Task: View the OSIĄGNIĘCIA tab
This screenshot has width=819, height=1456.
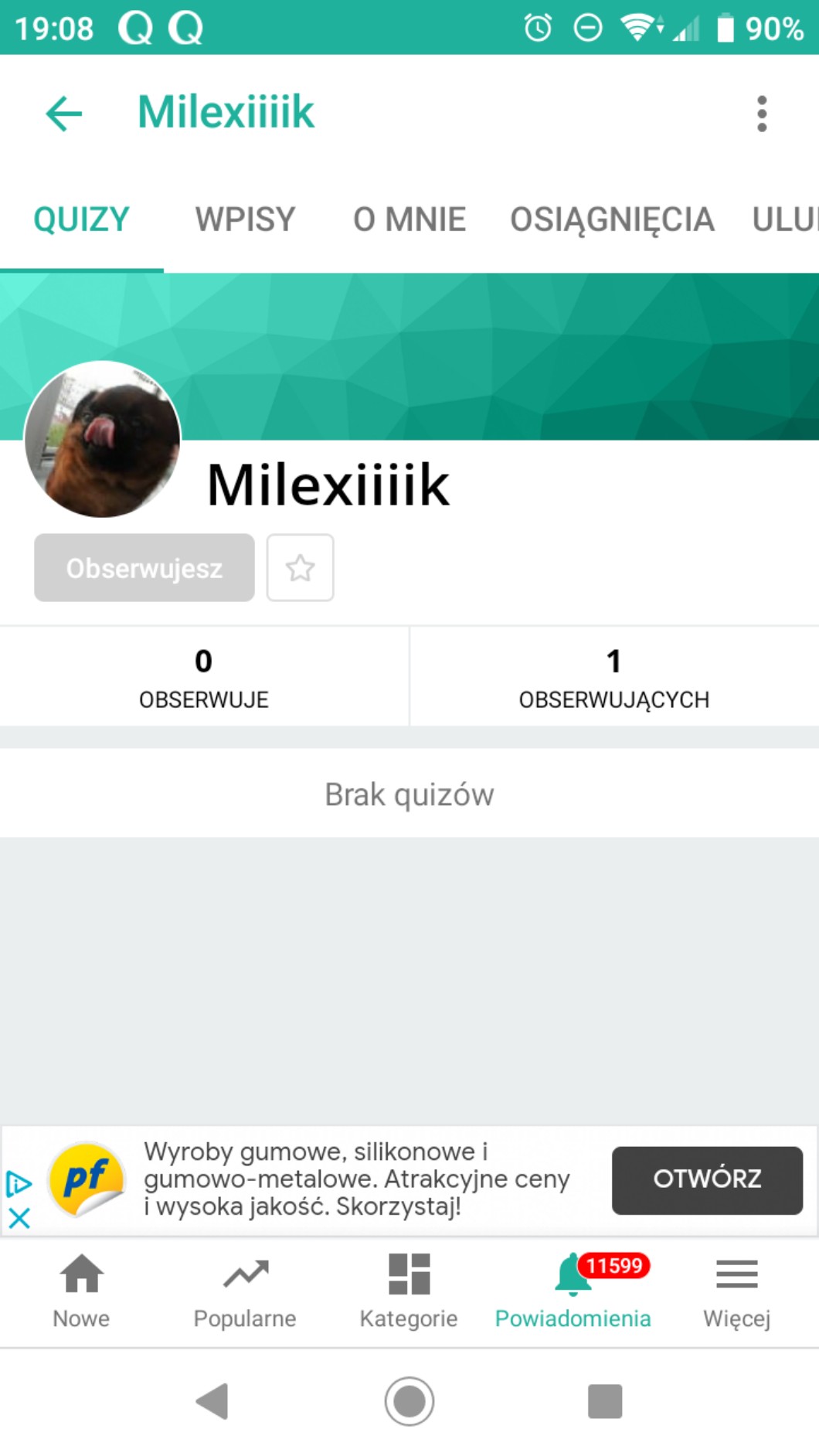Action: (611, 219)
